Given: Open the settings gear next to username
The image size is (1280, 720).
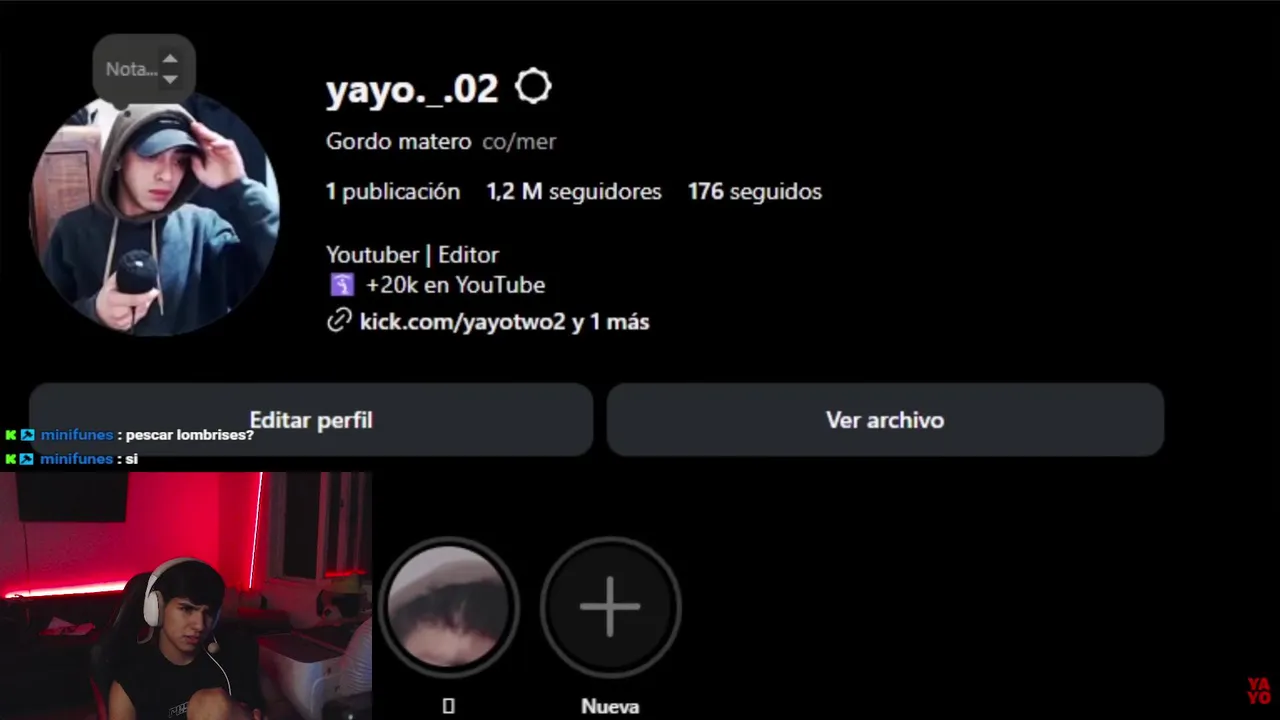Looking at the screenshot, I should [x=532, y=88].
